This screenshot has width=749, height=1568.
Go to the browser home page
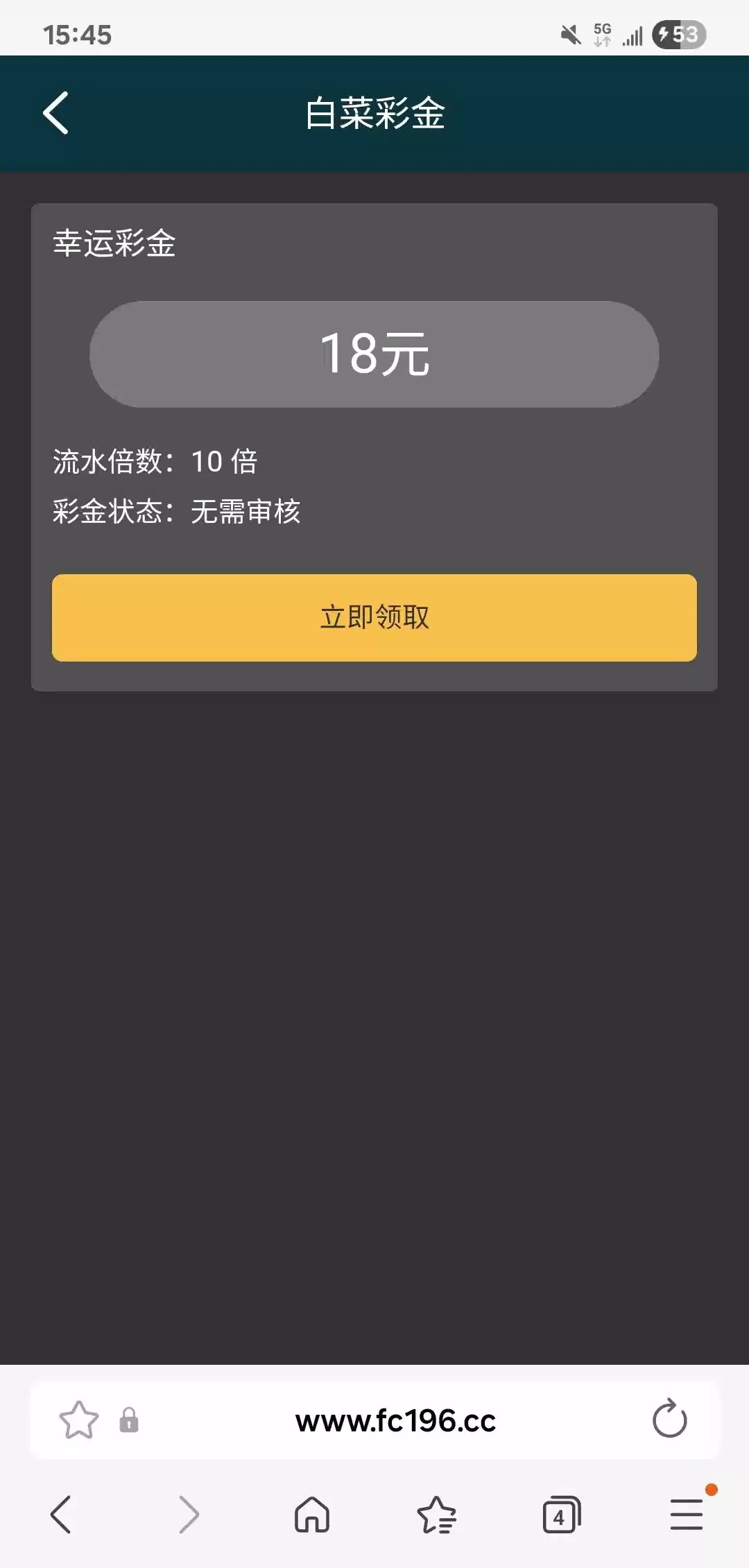[x=312, y=1515]
